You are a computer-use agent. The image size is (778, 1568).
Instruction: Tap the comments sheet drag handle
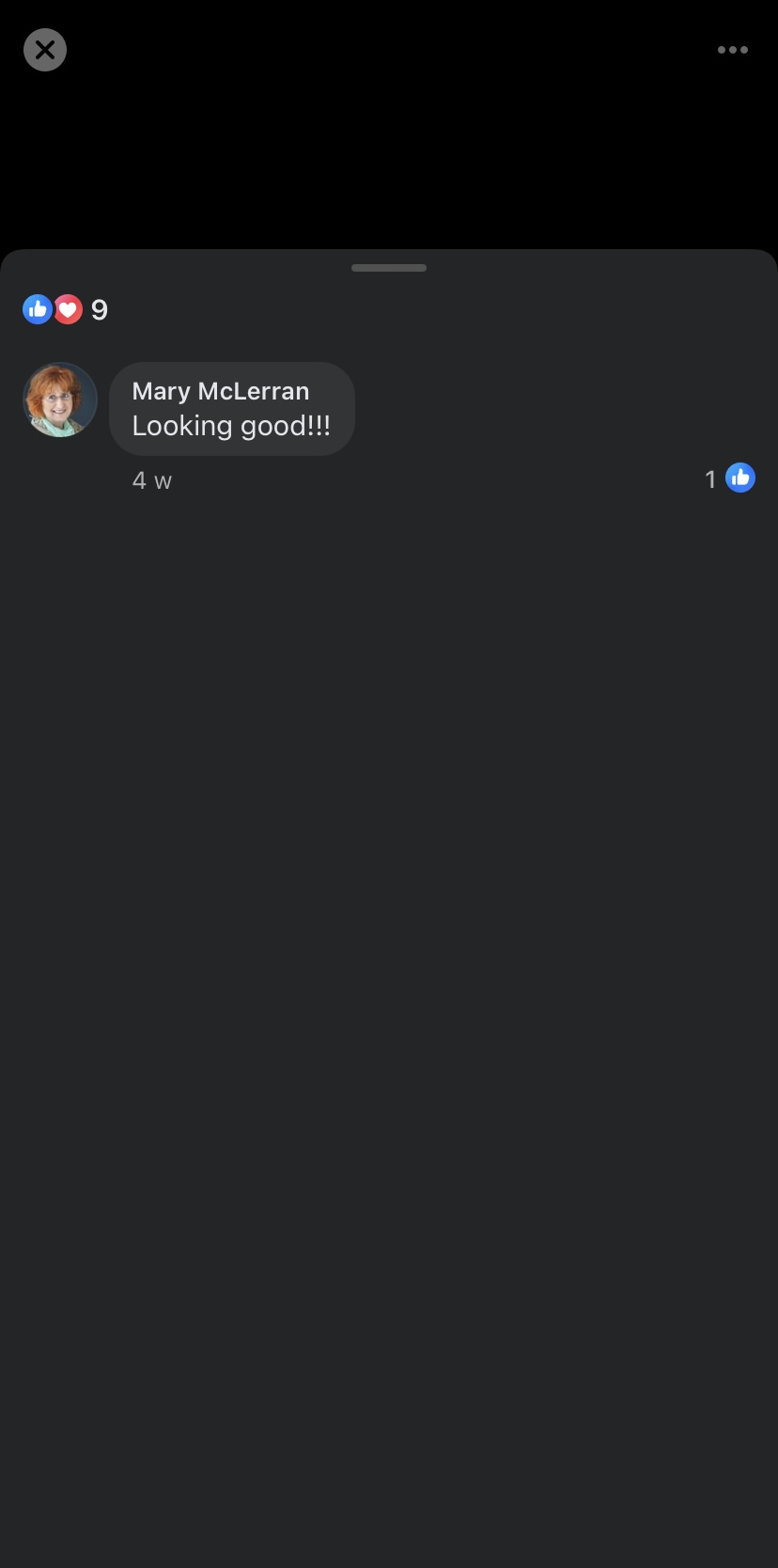pos(389,268)
